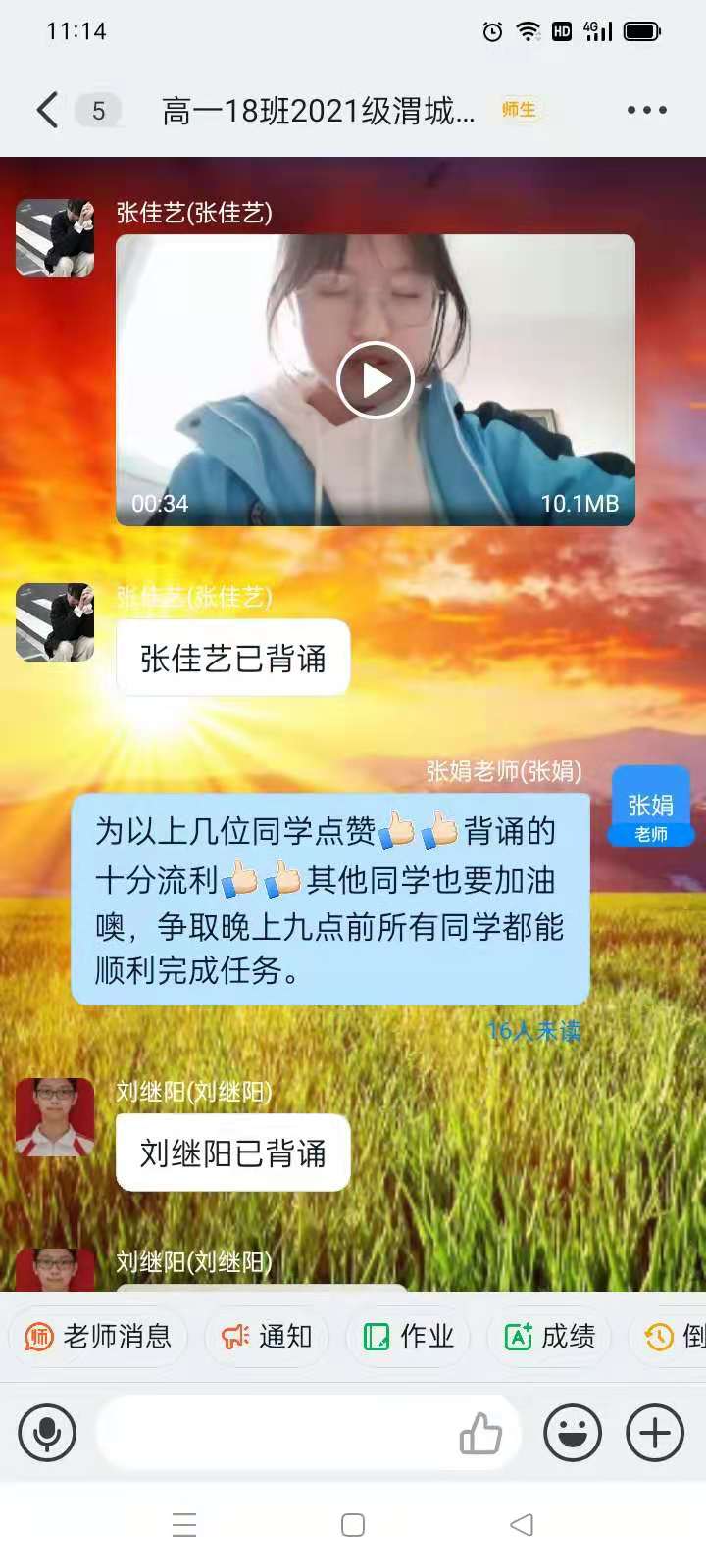
Task: Open the 通知 notices chip
Action: 267,1337
